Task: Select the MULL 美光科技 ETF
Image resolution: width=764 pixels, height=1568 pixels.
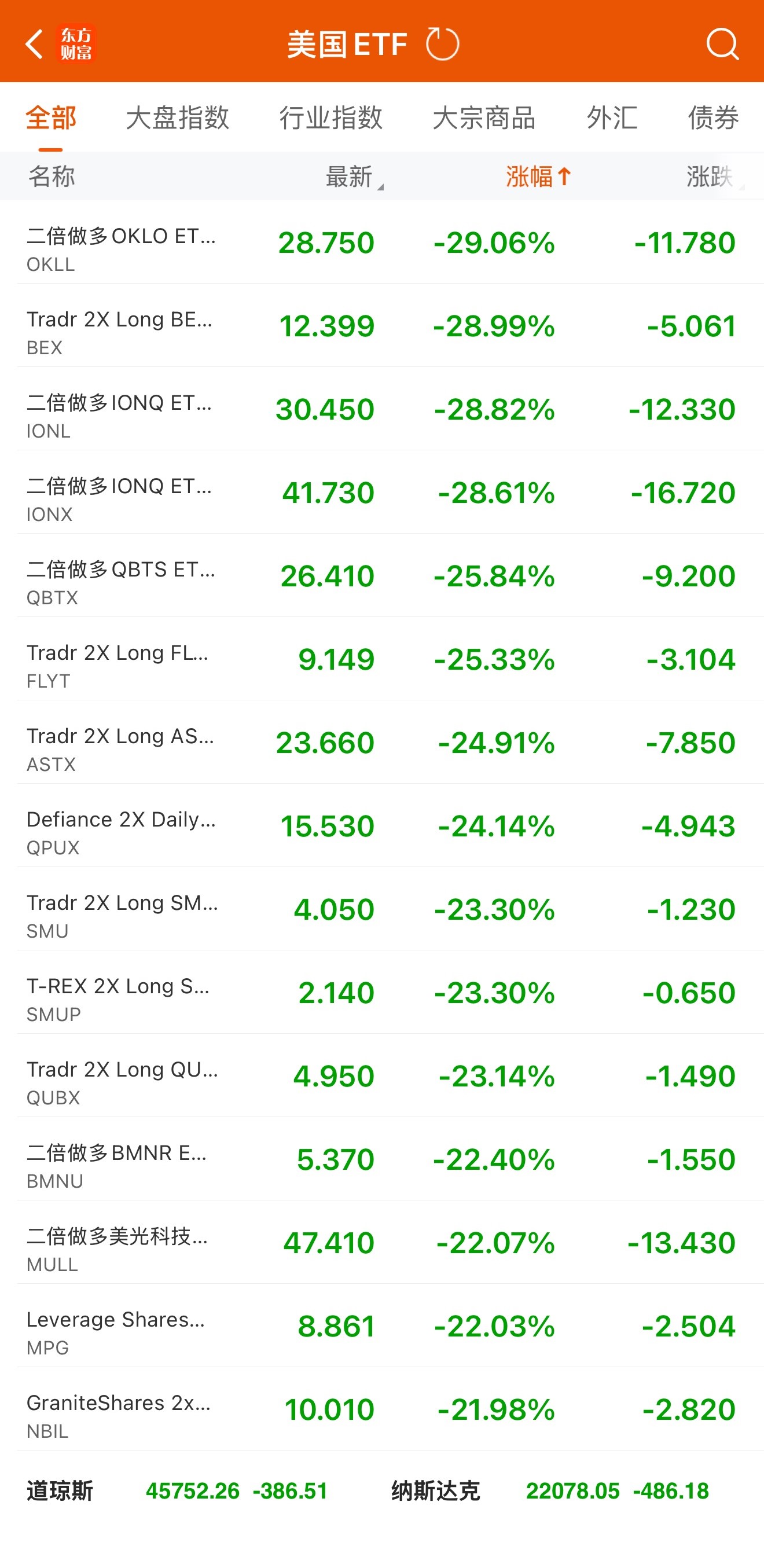Action: (x=381, y=1243)
